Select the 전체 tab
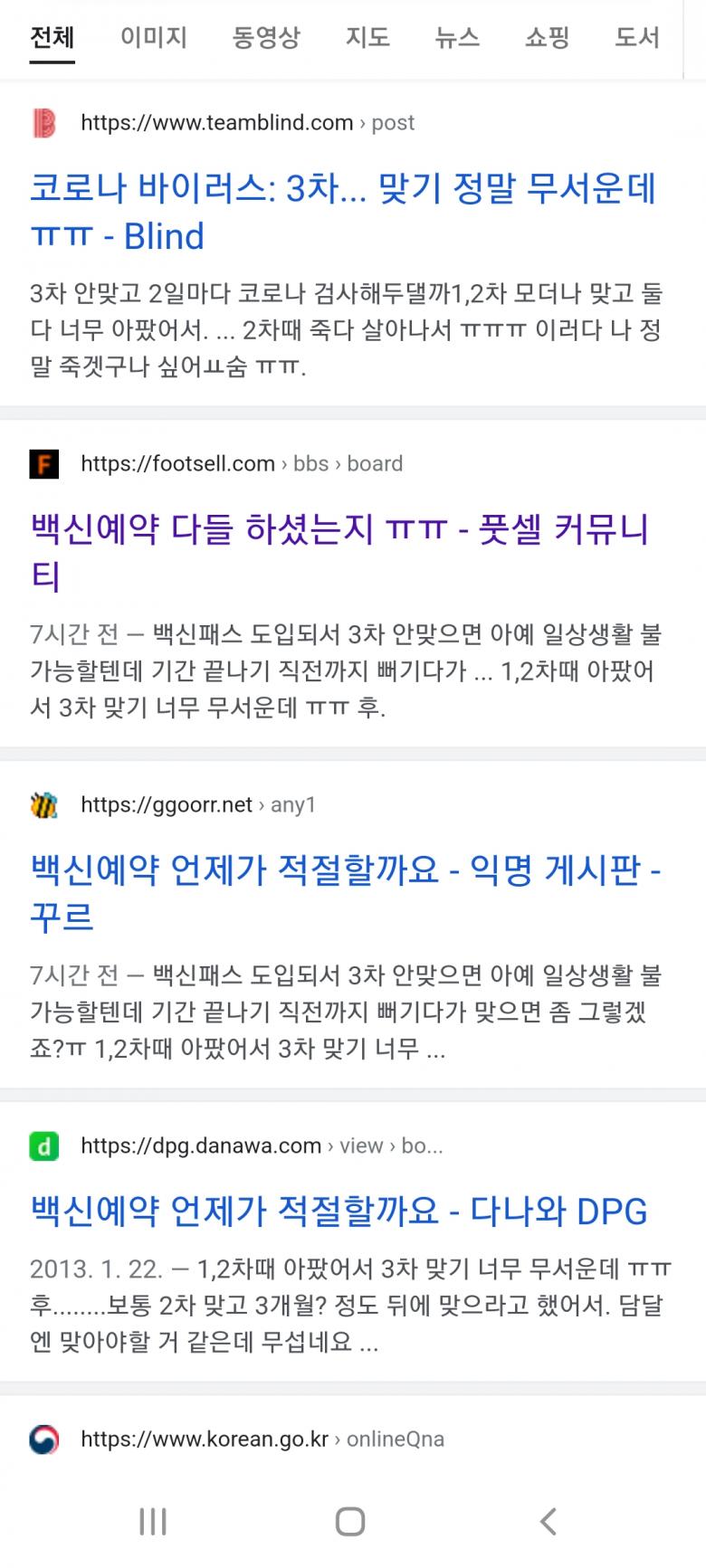The image size is (706, 1568). [x=52, y=37]
